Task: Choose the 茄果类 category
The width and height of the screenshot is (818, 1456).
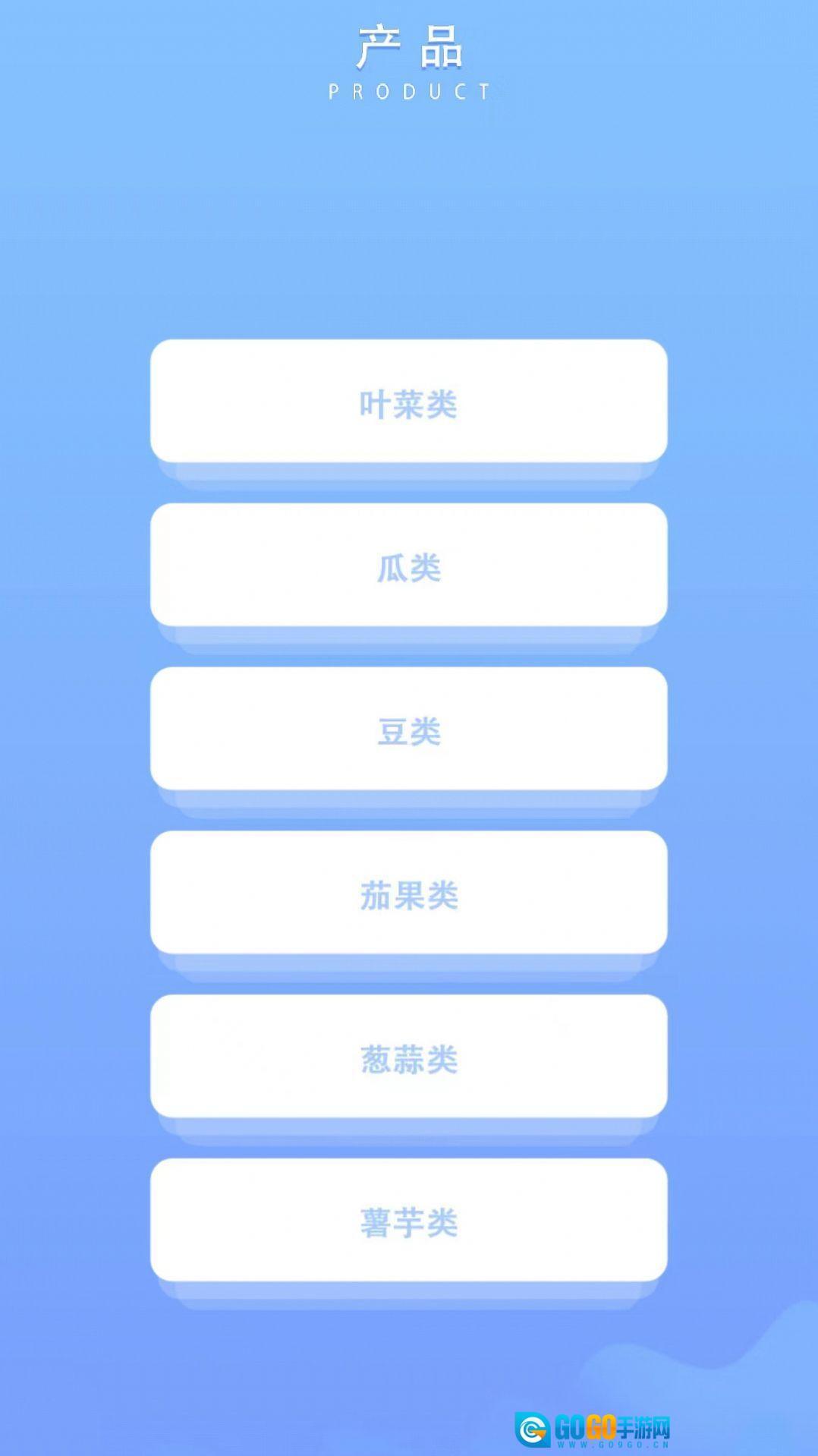Action: (408, 894)
